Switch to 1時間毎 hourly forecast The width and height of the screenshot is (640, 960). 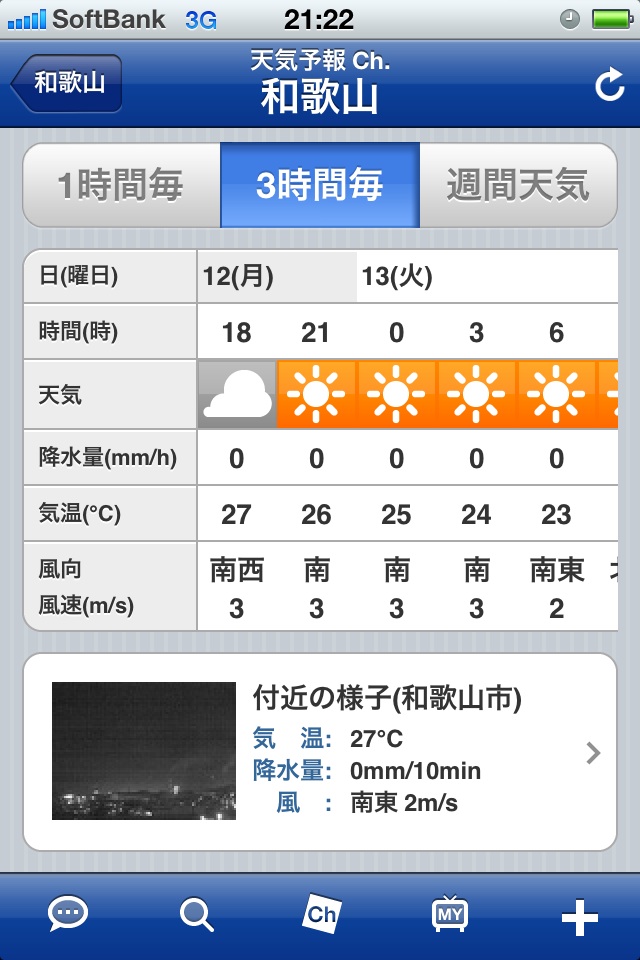(x=121, y=186)
